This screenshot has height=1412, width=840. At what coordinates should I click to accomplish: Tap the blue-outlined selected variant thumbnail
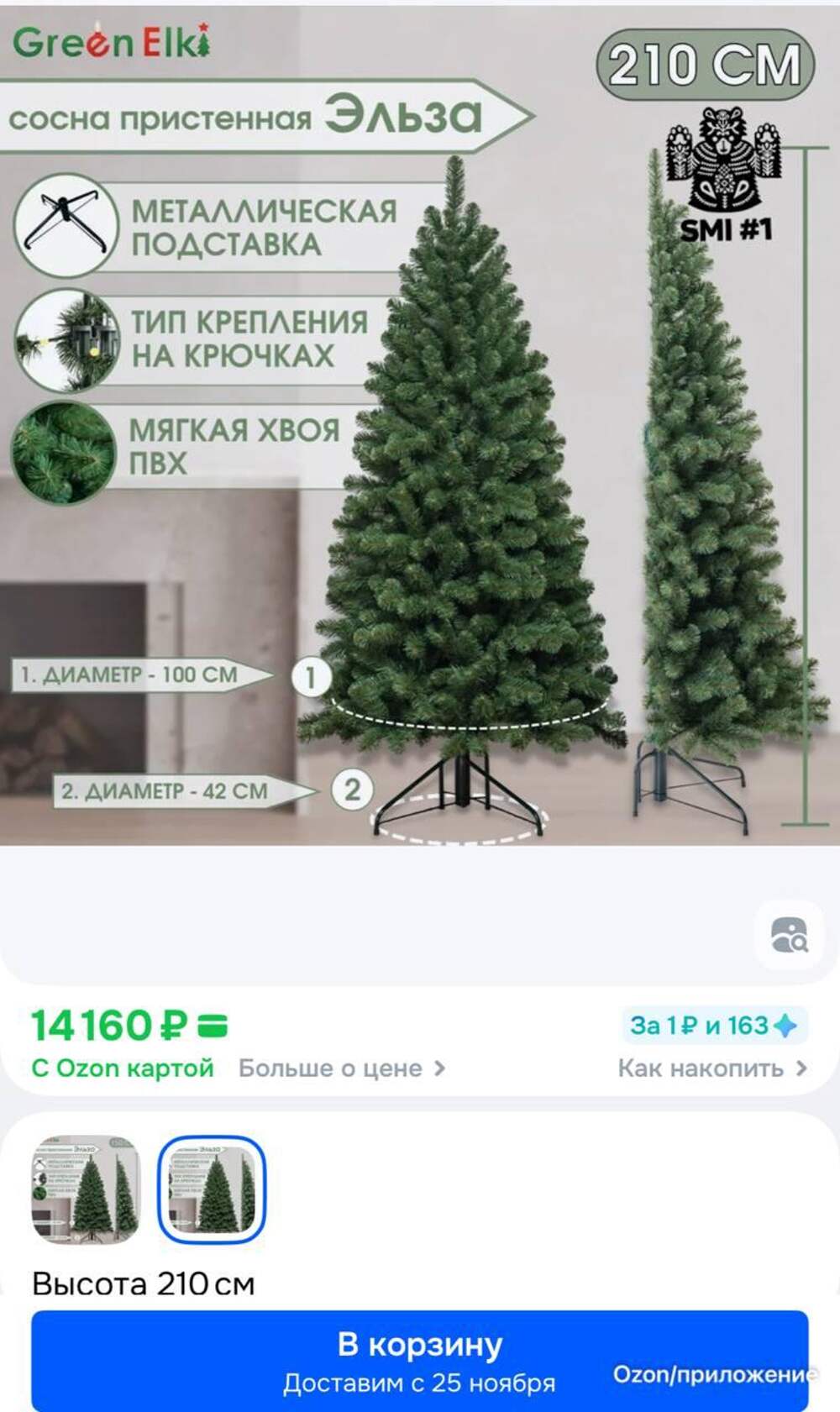212,1189
